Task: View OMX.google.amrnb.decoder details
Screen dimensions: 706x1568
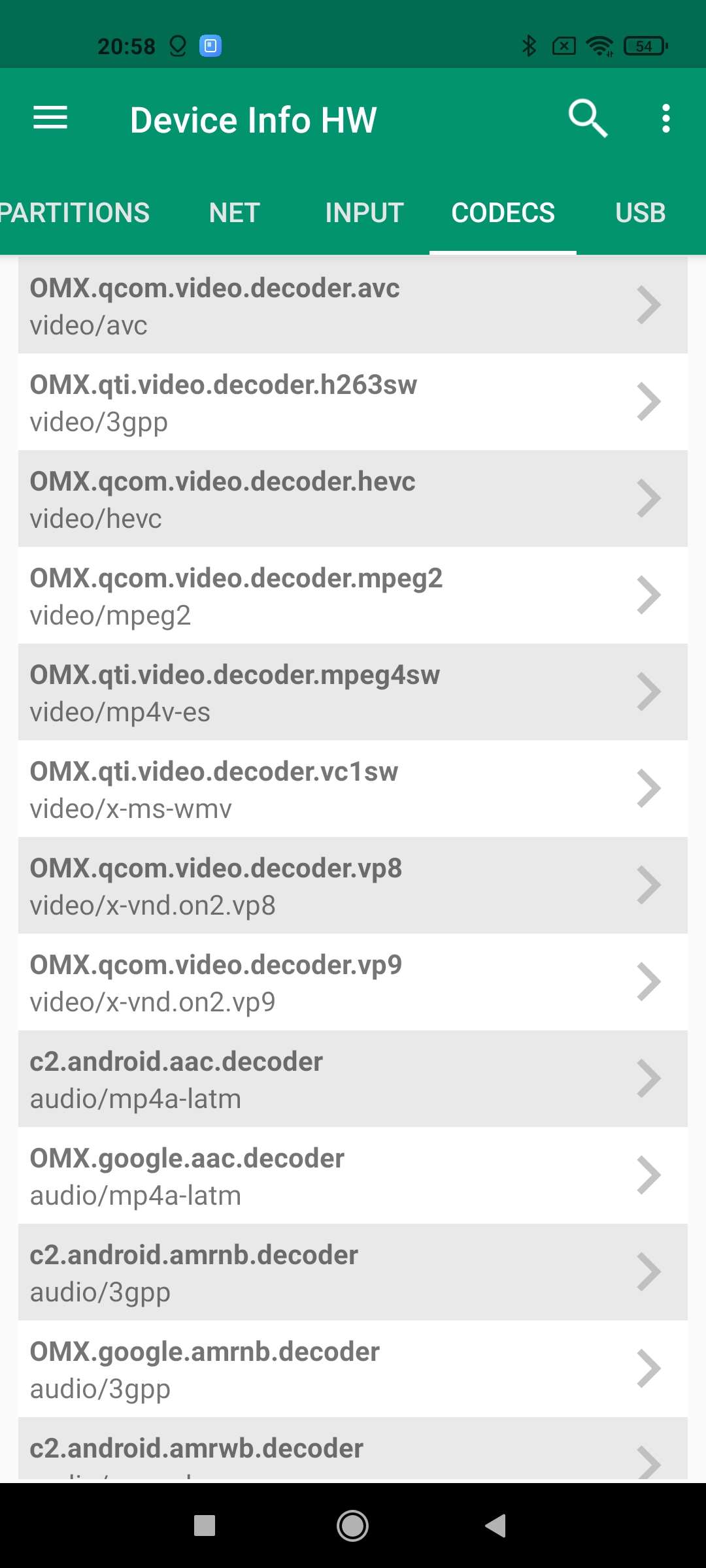Action: coord(352,1369)
